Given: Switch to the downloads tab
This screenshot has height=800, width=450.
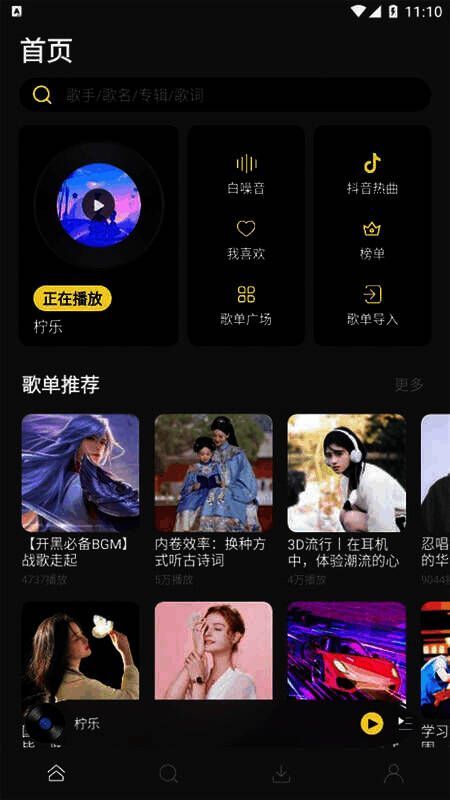Looking at the screenshot, I should [281, 773].
